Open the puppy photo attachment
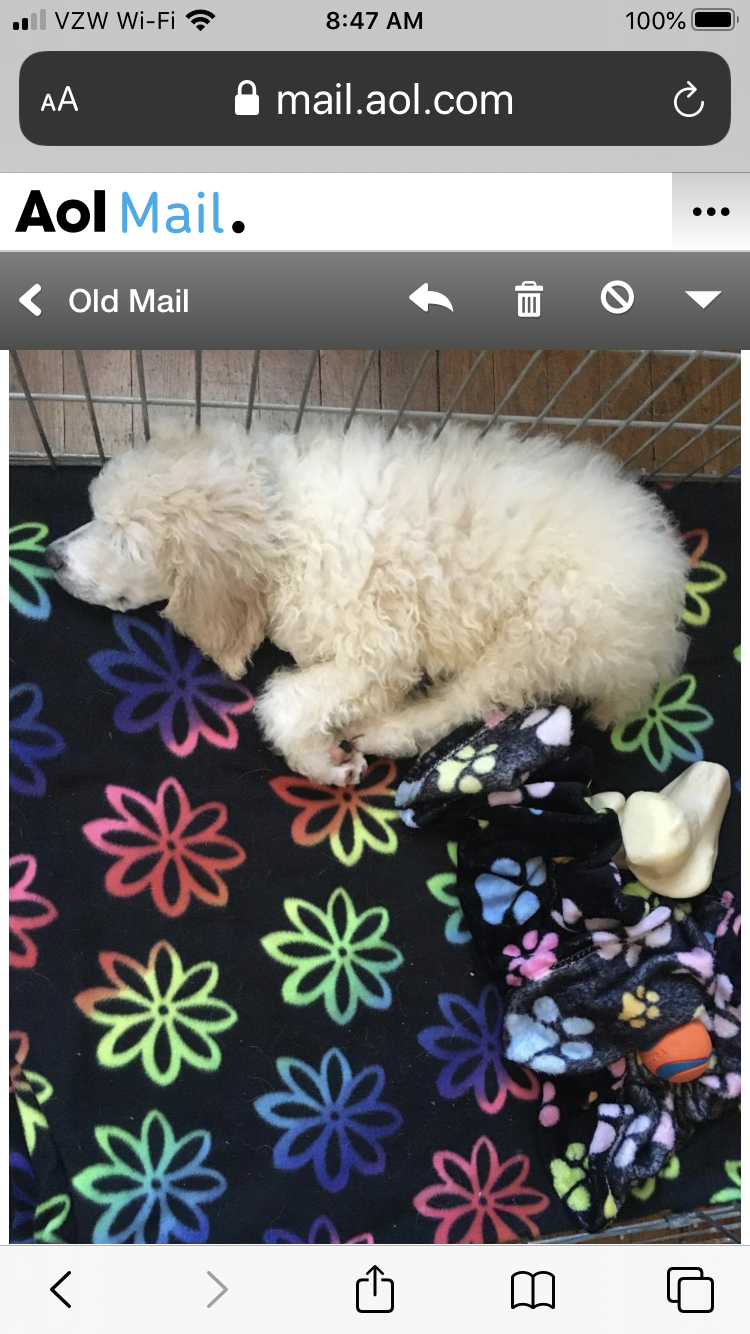 [x=375, y=795]
